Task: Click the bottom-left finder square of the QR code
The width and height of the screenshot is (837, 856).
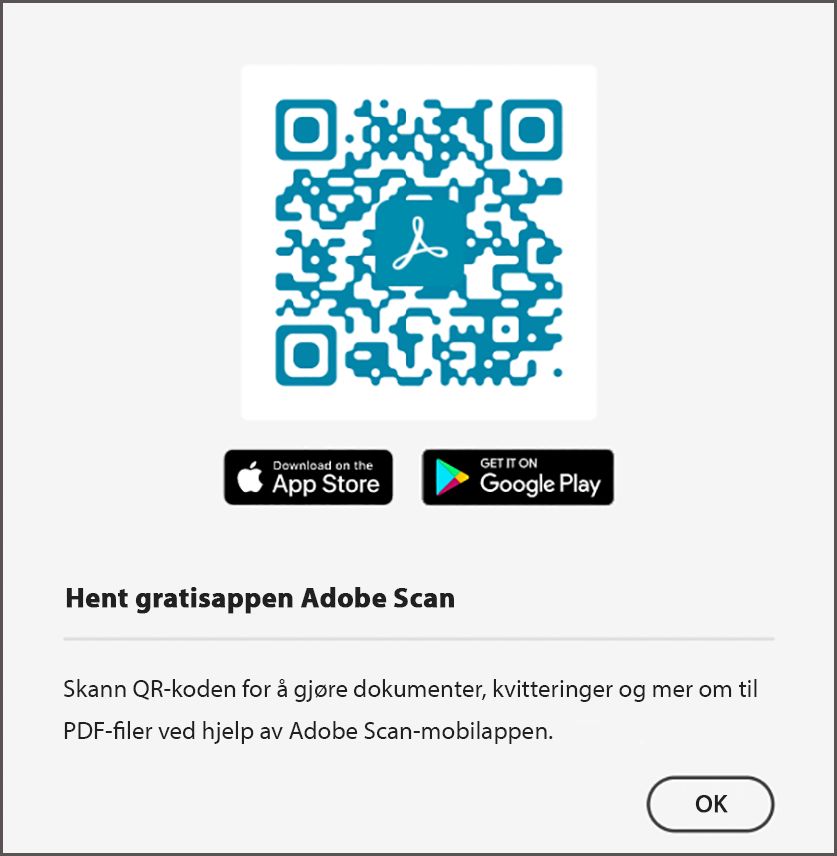Action: coord(307,355)
